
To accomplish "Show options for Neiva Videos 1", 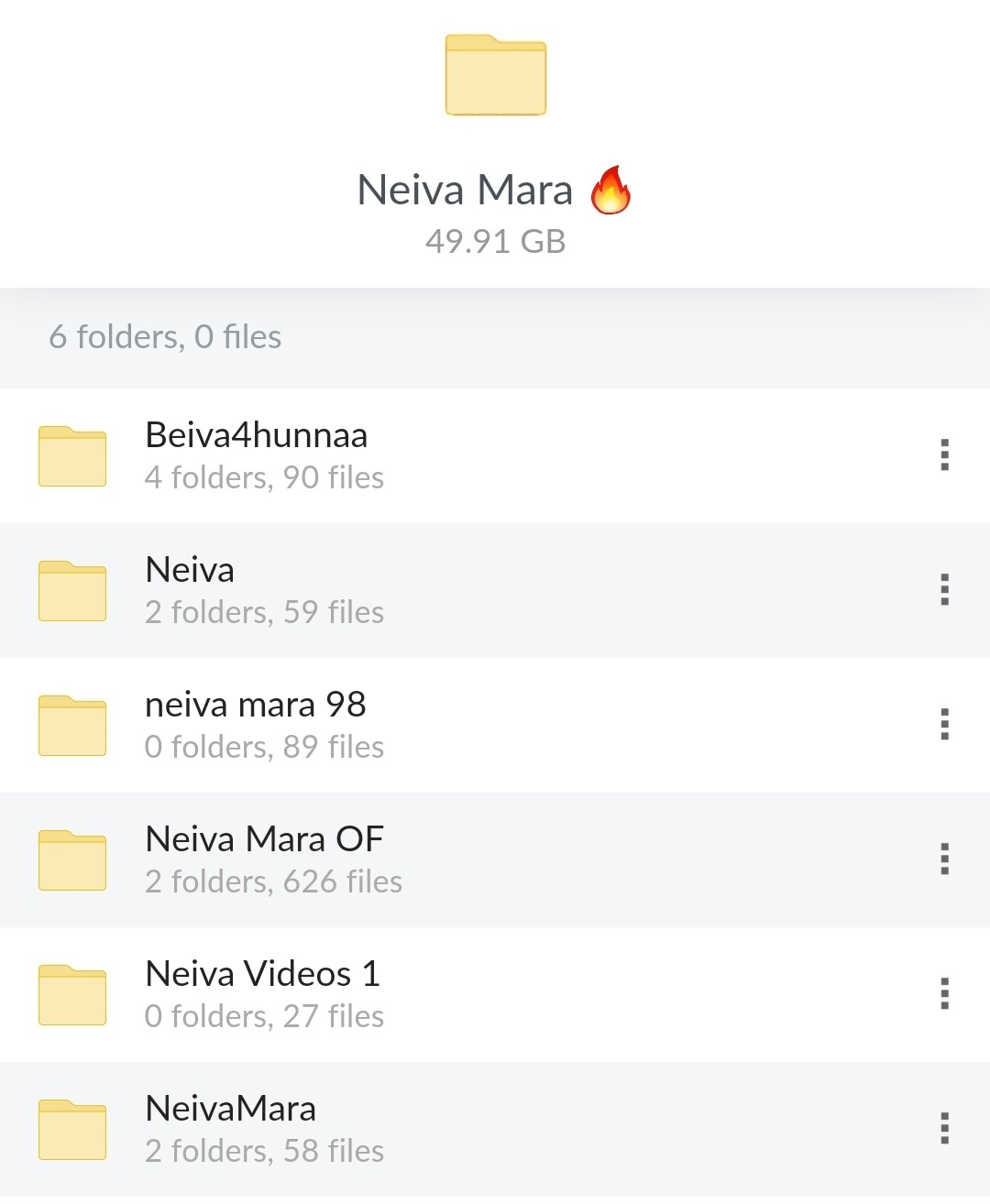I will (944, 994).
